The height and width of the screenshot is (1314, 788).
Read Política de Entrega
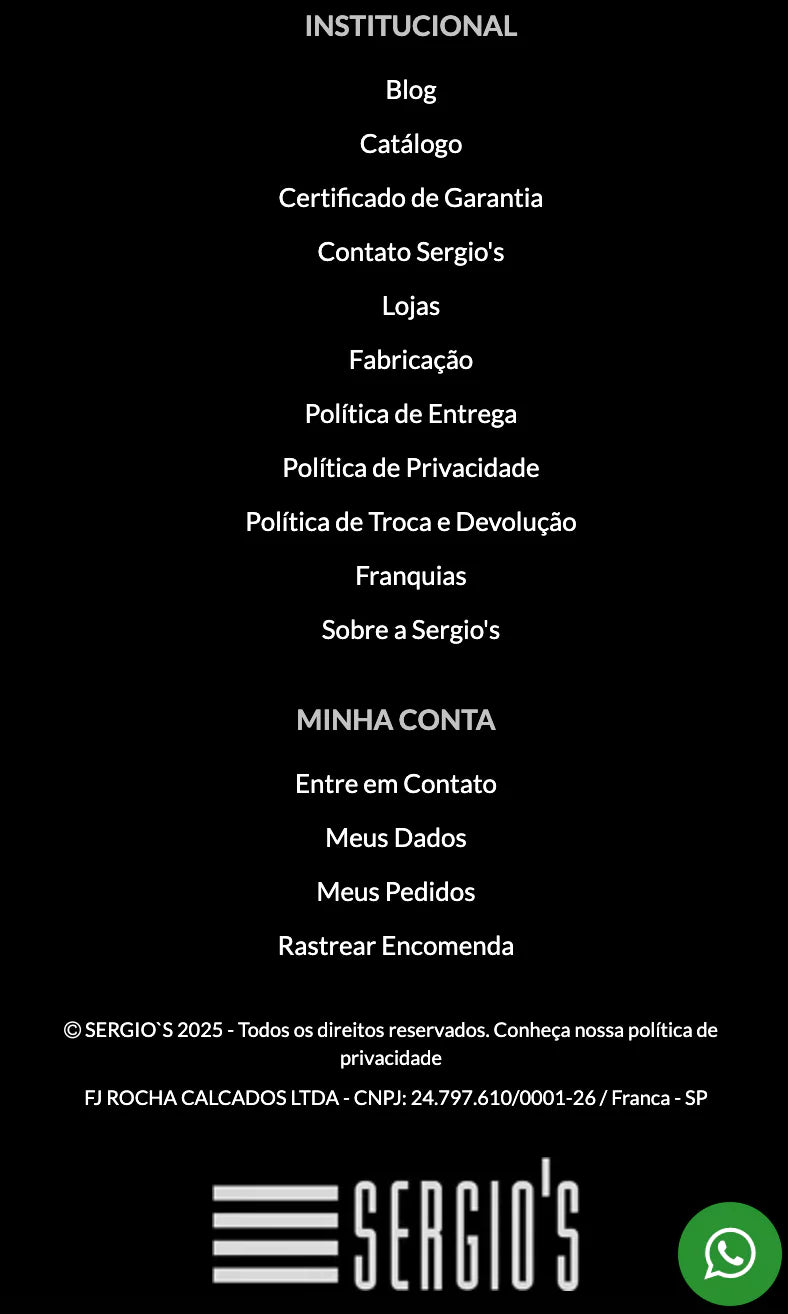tap(411, 414)
